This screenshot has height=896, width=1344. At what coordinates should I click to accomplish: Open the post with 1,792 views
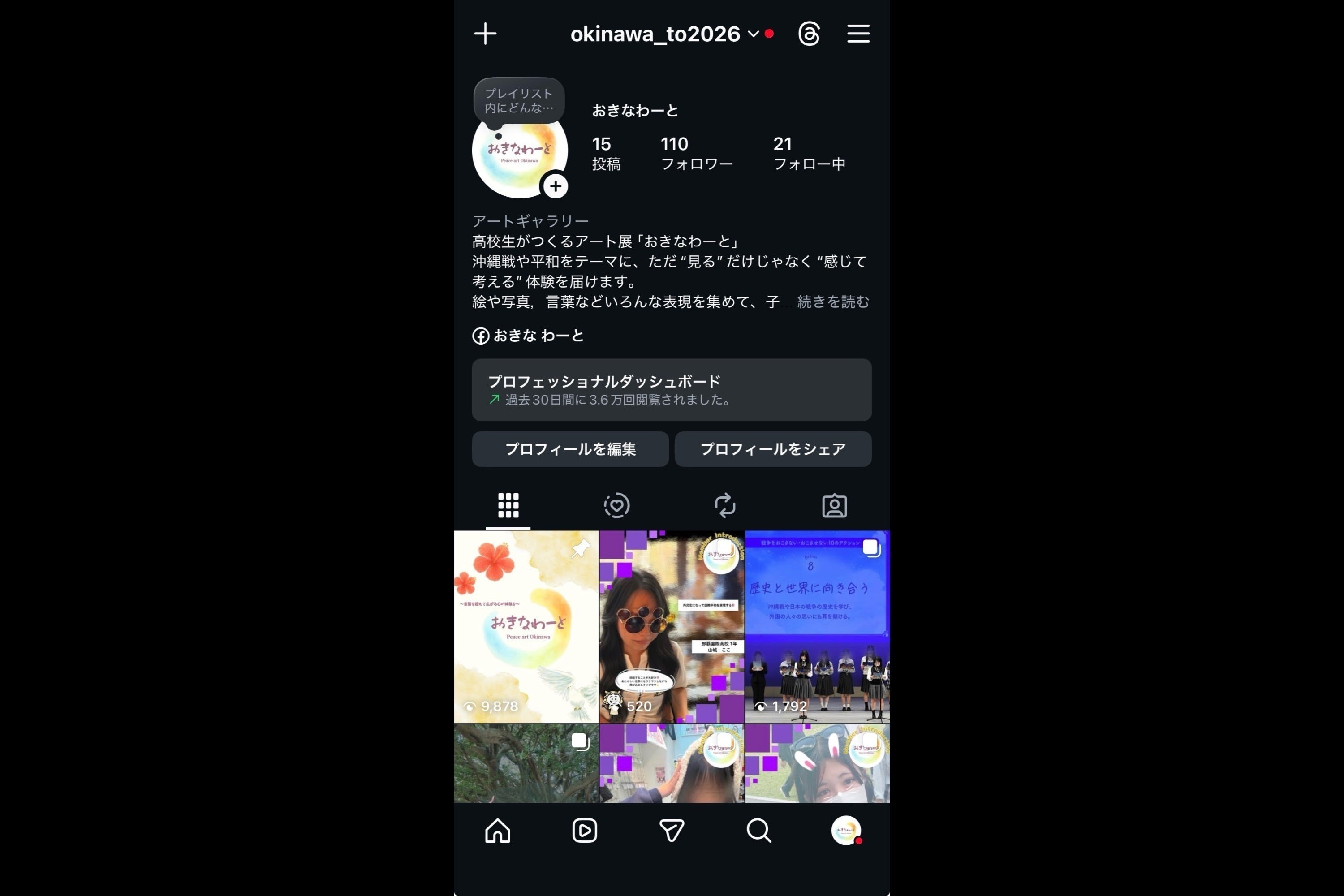817,626
